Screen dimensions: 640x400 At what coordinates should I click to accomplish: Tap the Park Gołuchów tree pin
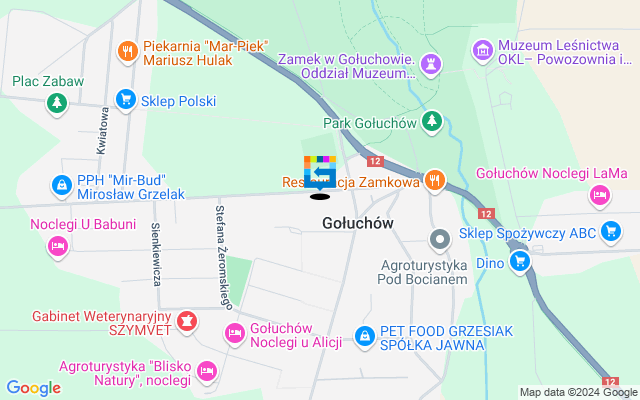point(432,122)
